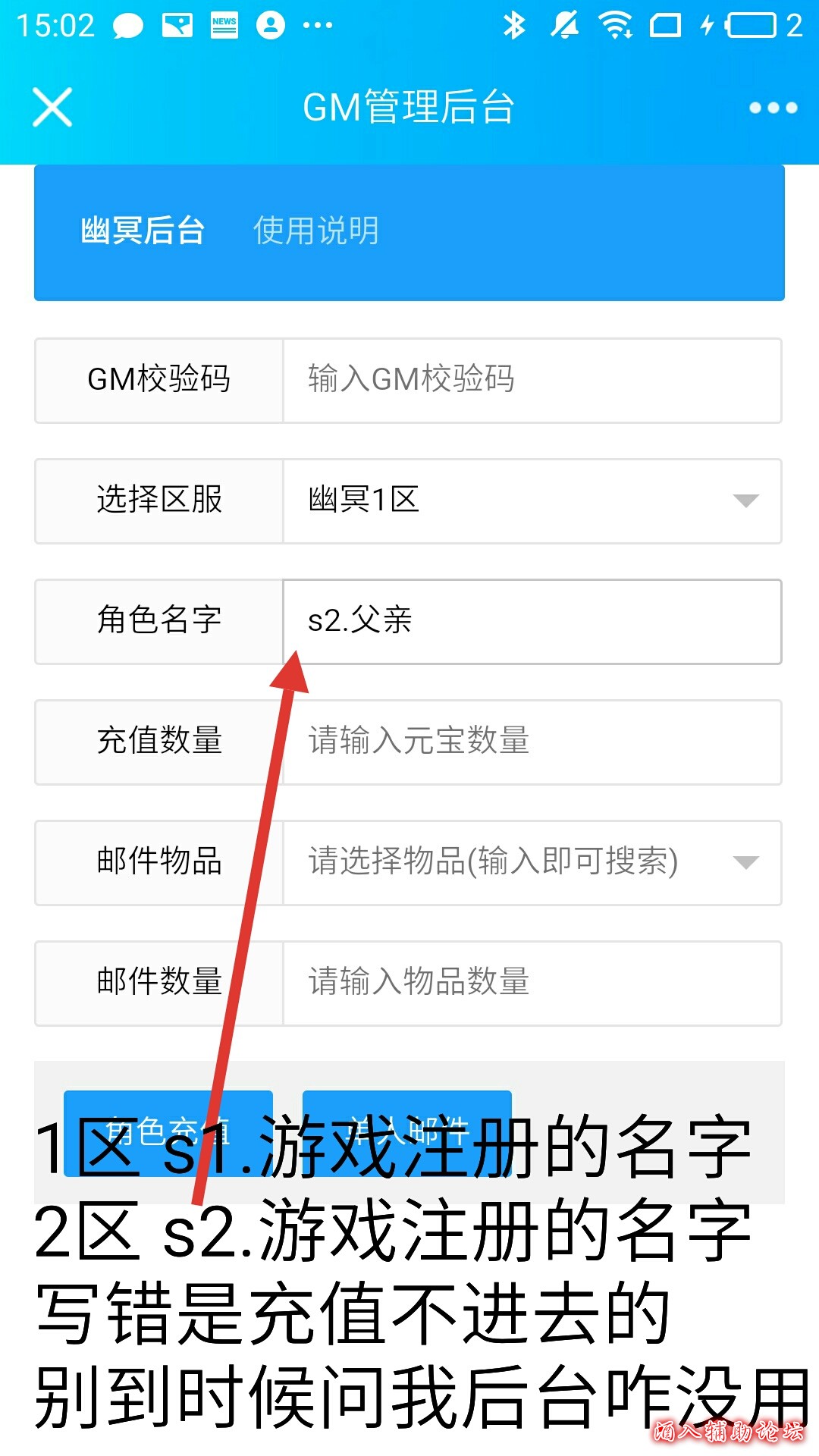Screen dimensions: 819x1456
Task: Focus the 邮件数量 item count field
Action: [x=531, y=983]
